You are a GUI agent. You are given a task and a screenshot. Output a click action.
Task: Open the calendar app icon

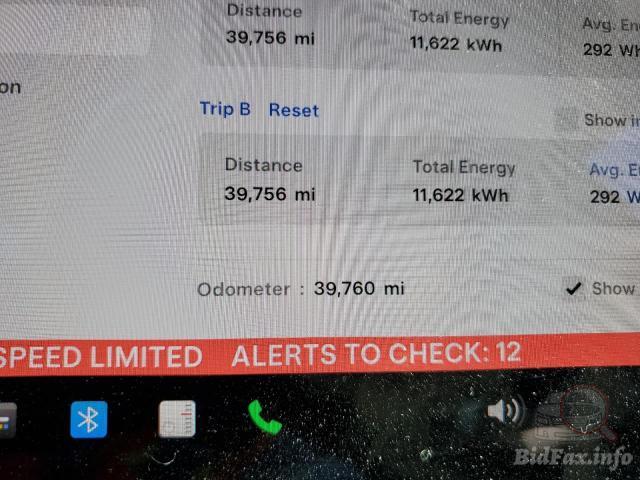point(177,419)
